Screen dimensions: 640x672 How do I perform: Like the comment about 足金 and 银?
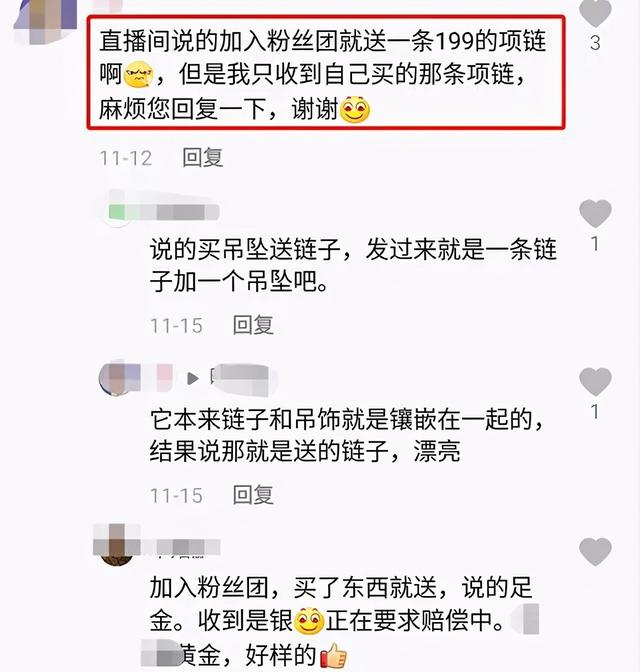pyautogui.click(x=596, y=551)
